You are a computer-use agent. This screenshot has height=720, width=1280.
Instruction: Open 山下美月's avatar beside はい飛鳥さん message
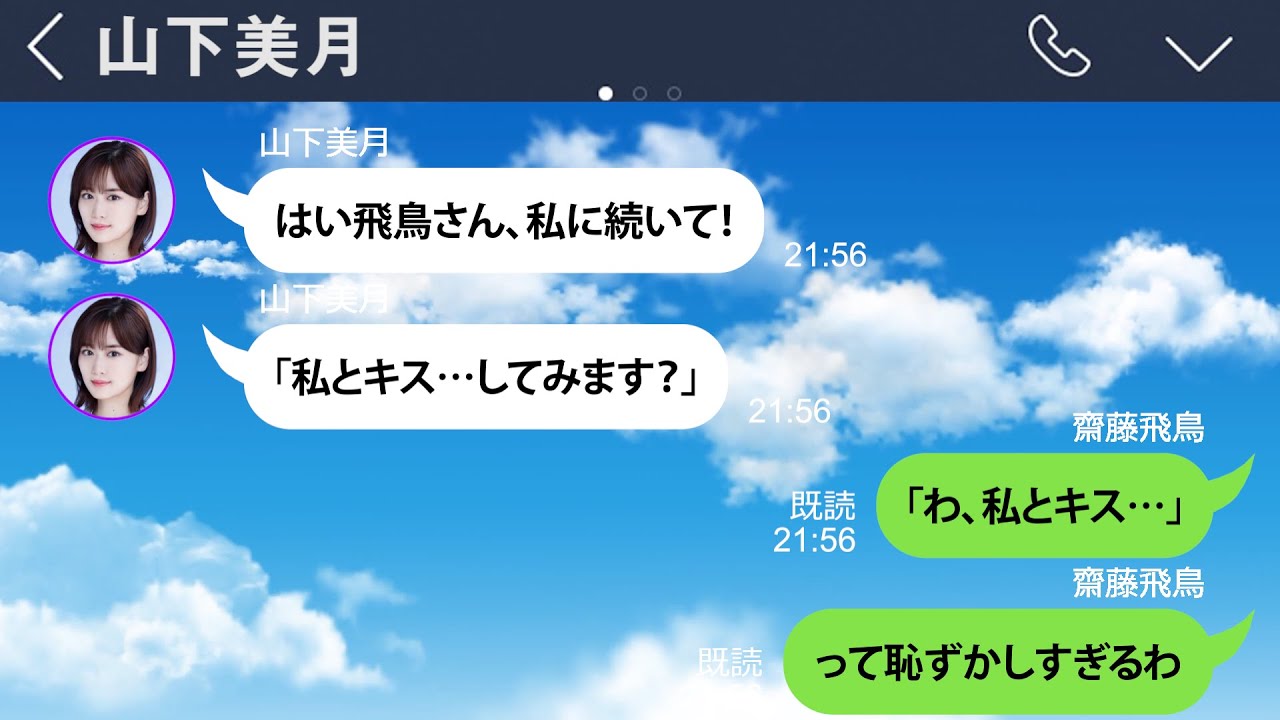point(111,201)
